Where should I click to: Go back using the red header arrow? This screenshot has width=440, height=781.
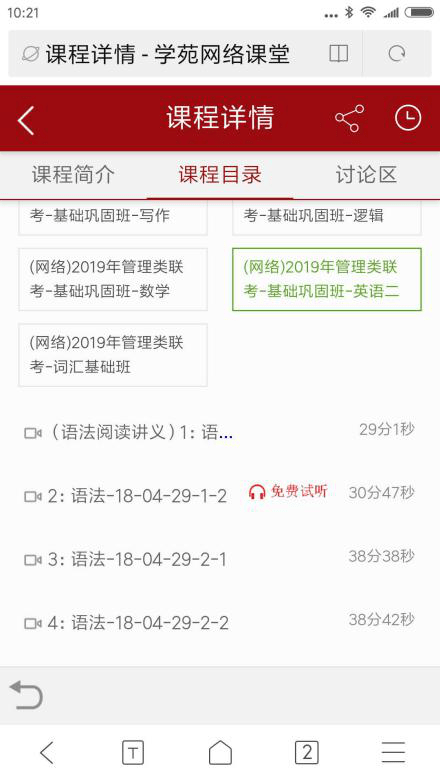(x=26, y=120)
